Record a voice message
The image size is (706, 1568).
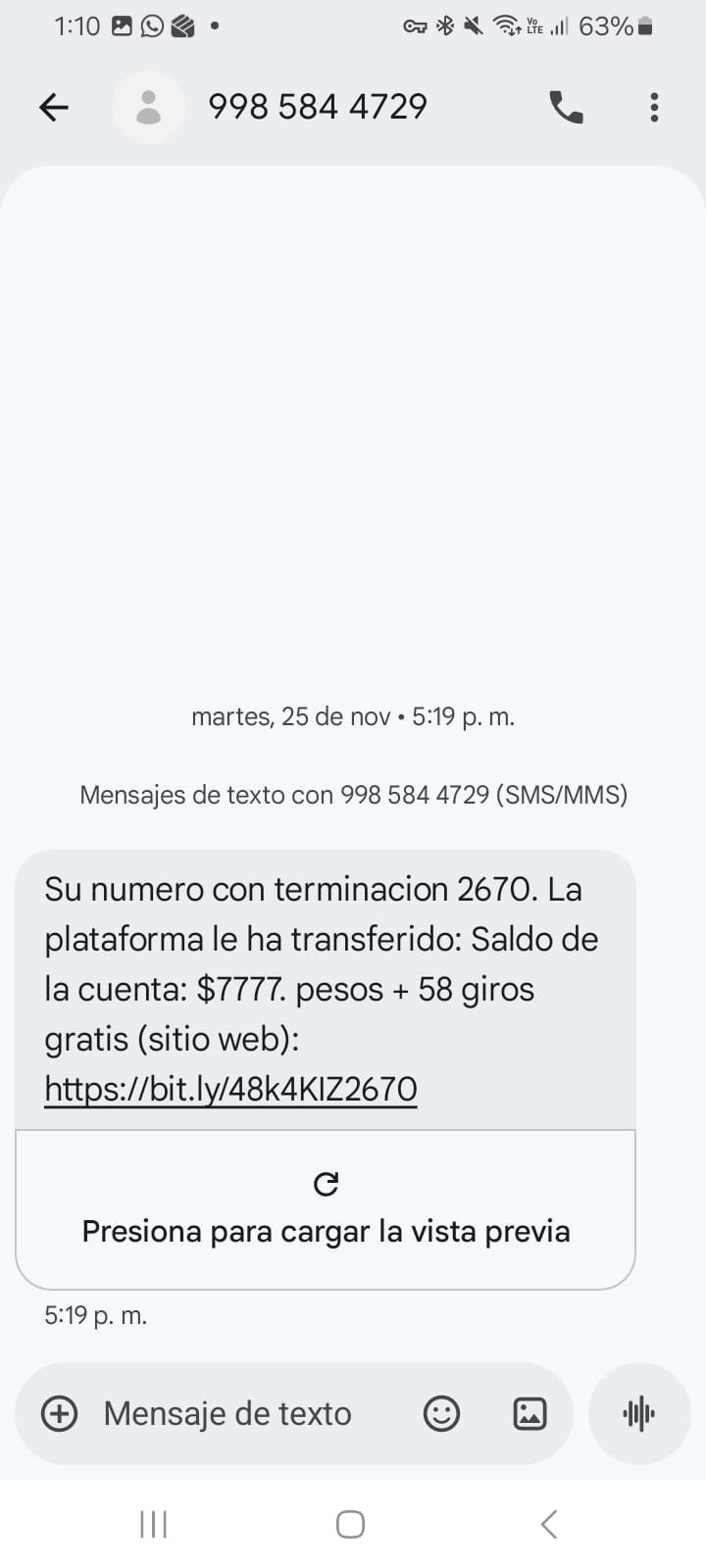[x=639, y=1413]
